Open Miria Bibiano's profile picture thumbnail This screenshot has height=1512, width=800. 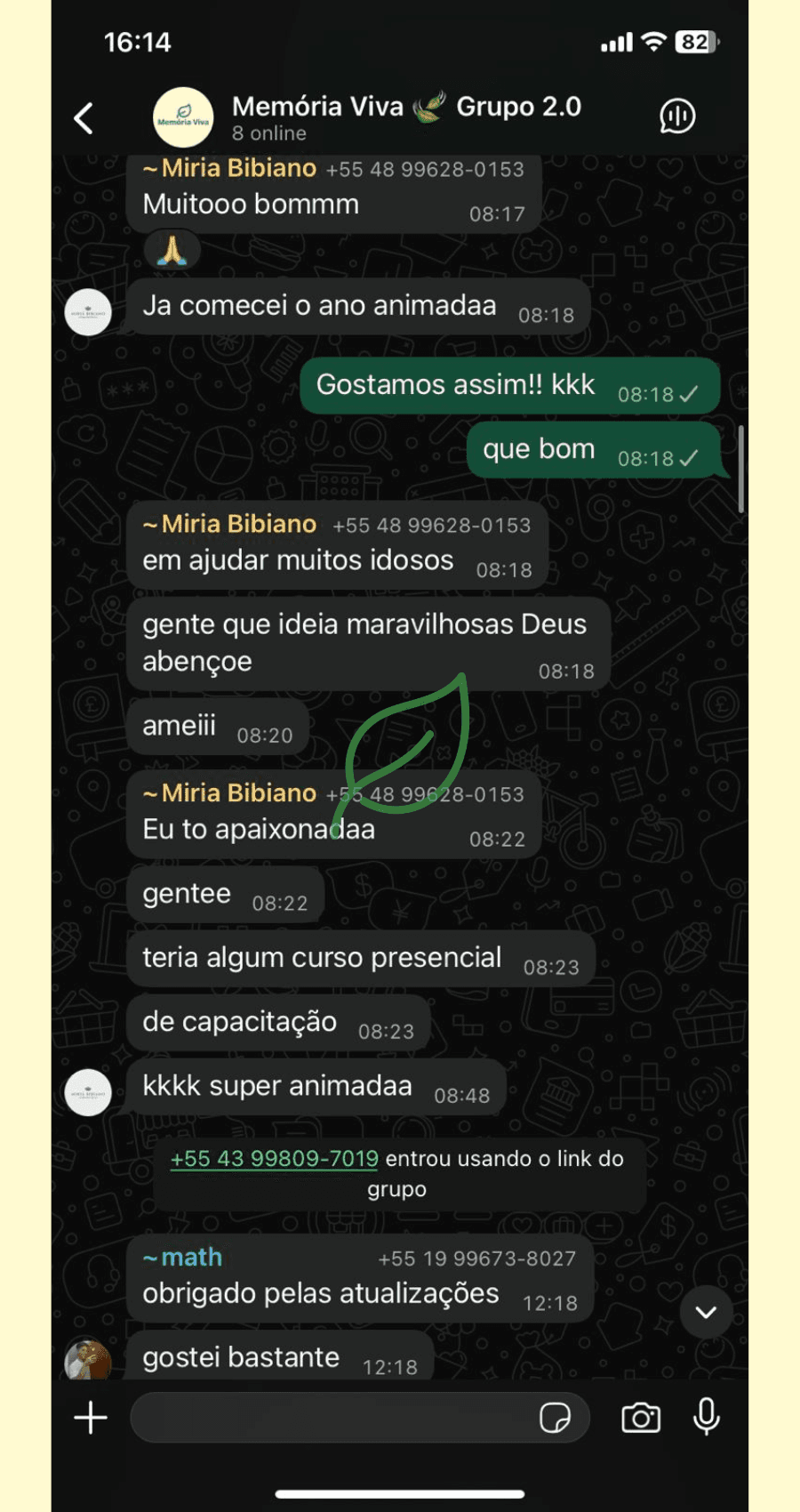coord(87,311)
